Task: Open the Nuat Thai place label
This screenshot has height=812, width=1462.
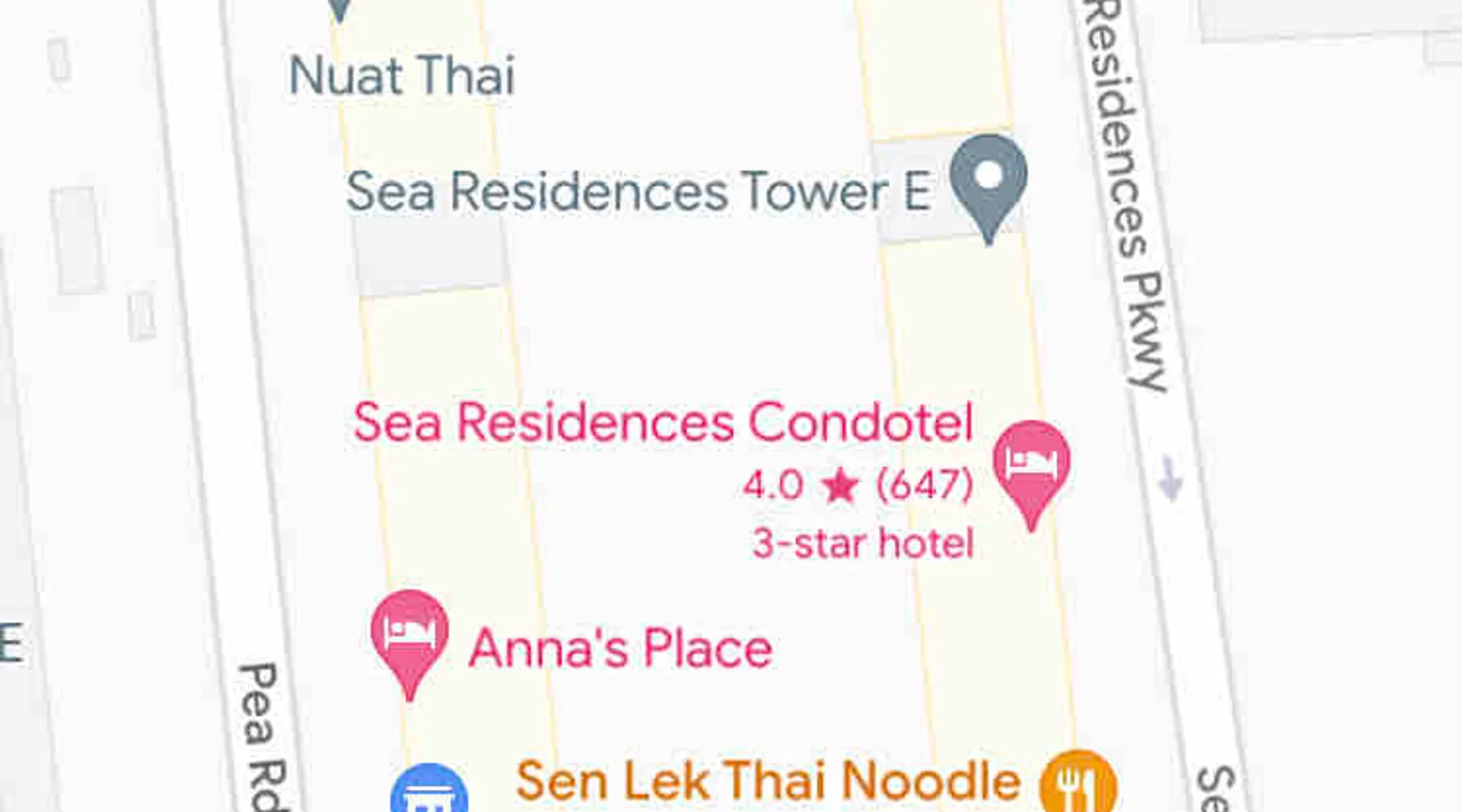Action: (402, 76)
